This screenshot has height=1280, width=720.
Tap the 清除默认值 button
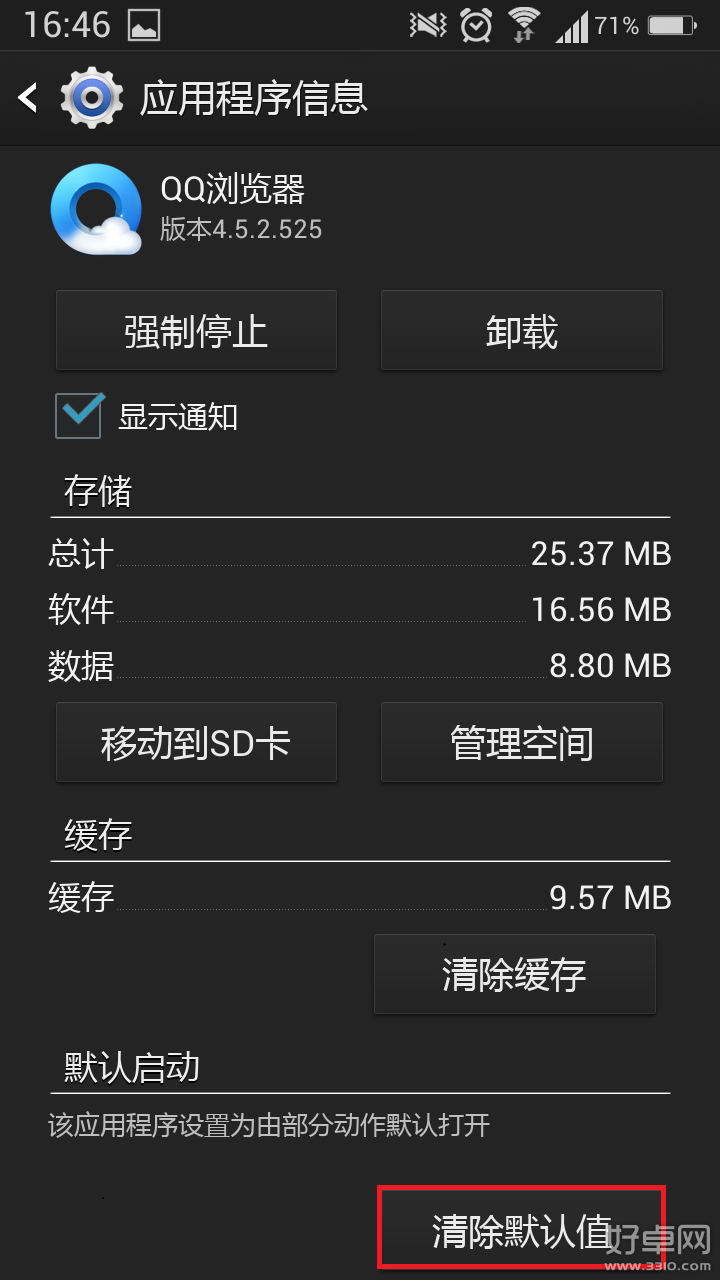(521, 1230)
